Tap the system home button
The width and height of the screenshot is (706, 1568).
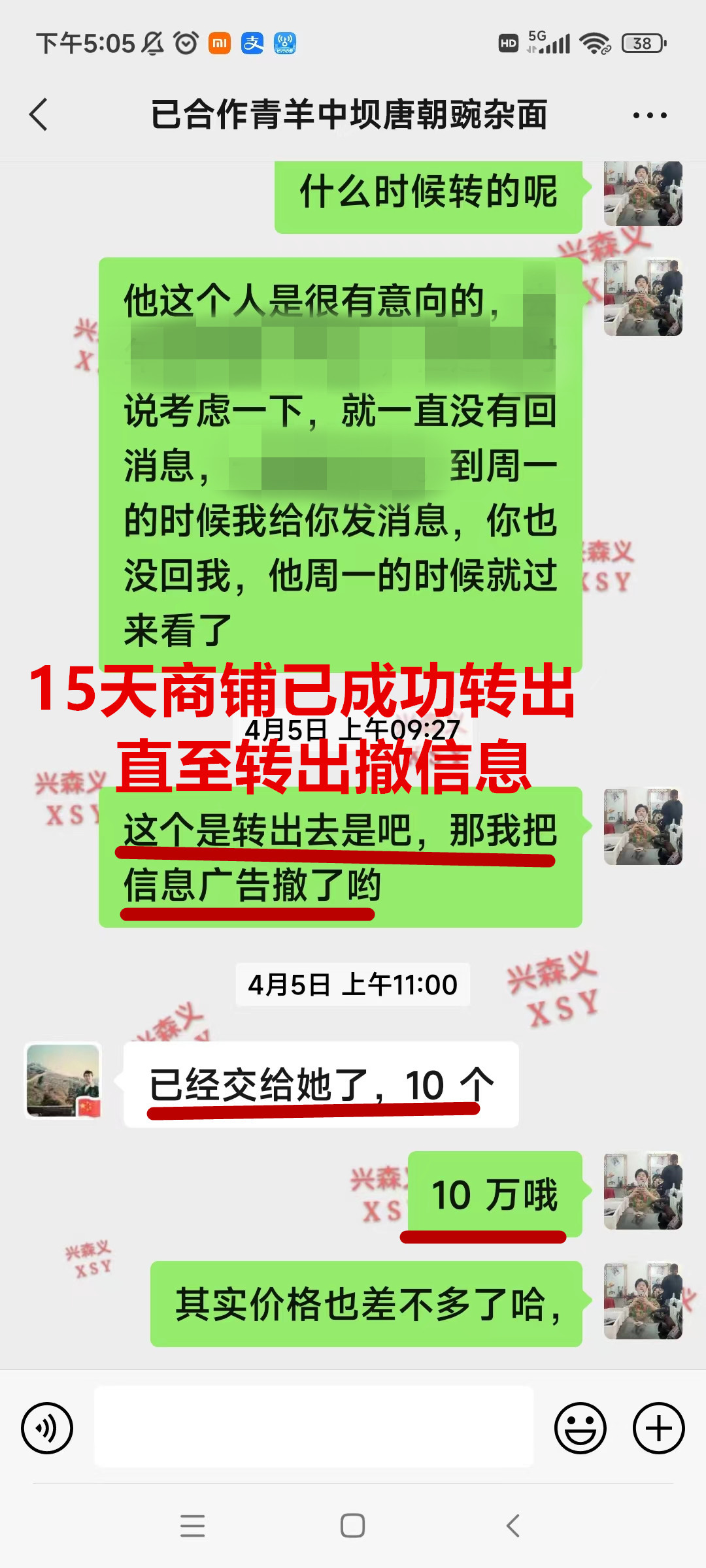[x=352, y=1526]
